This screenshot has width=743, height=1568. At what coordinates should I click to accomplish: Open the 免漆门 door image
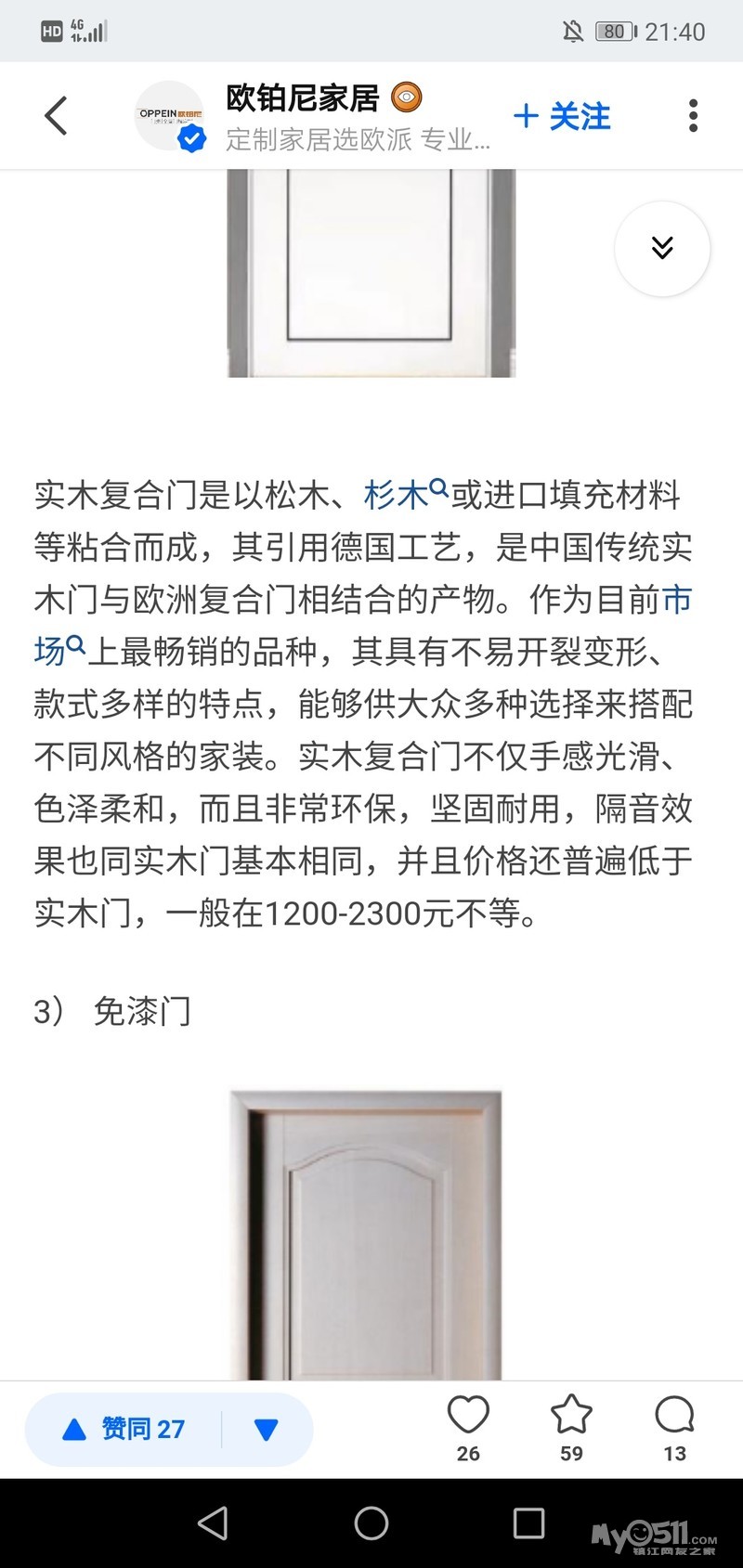[366, 1235]
